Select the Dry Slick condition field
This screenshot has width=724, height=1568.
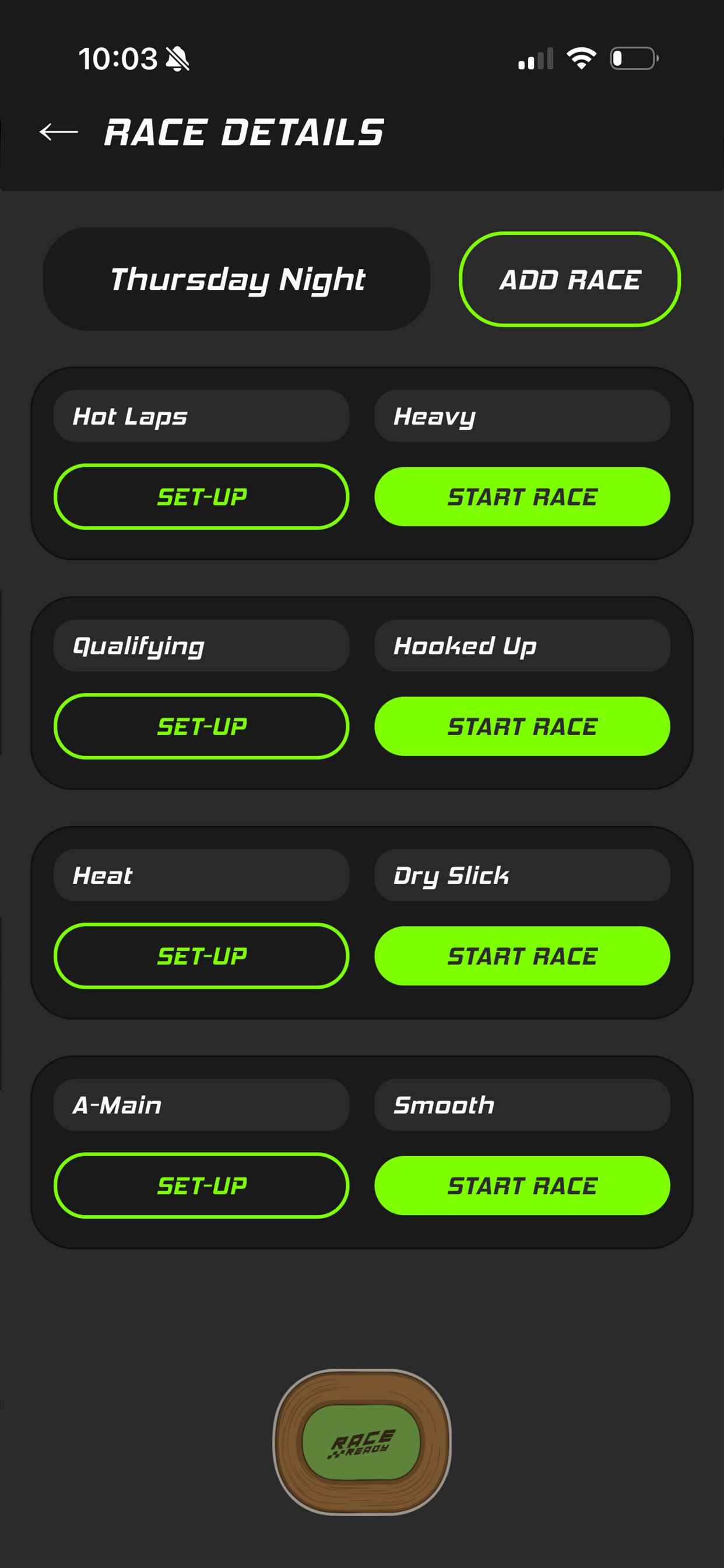click(x=521, y=876)
